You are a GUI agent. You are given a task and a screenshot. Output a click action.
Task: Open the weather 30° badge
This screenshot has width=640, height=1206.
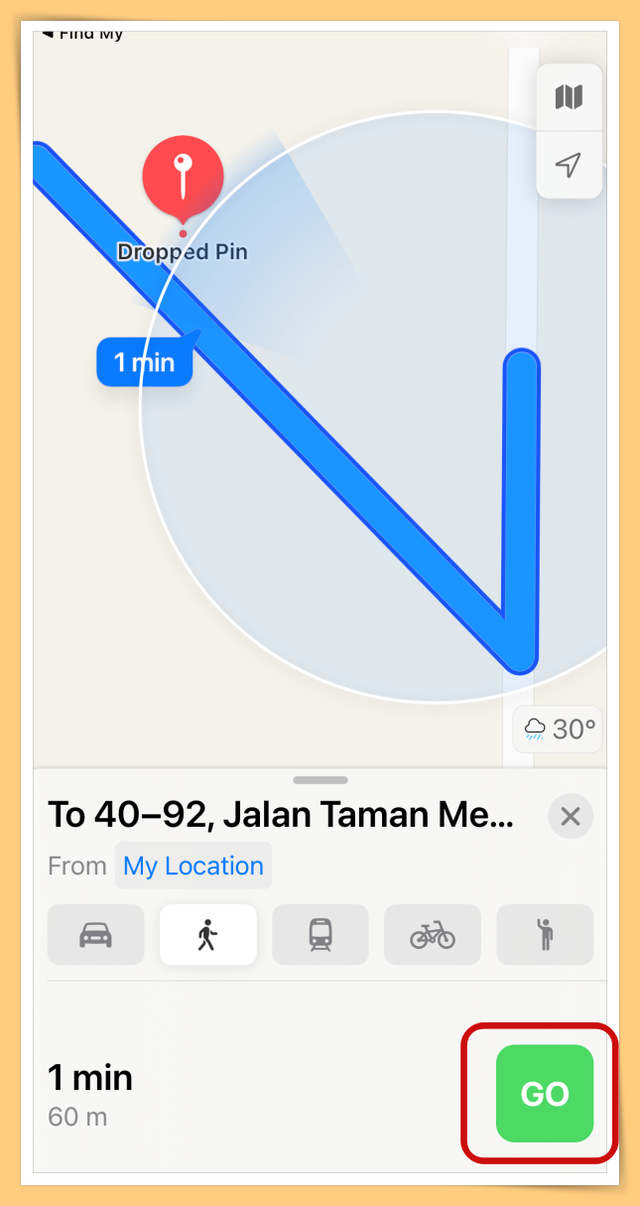point(560,729)
